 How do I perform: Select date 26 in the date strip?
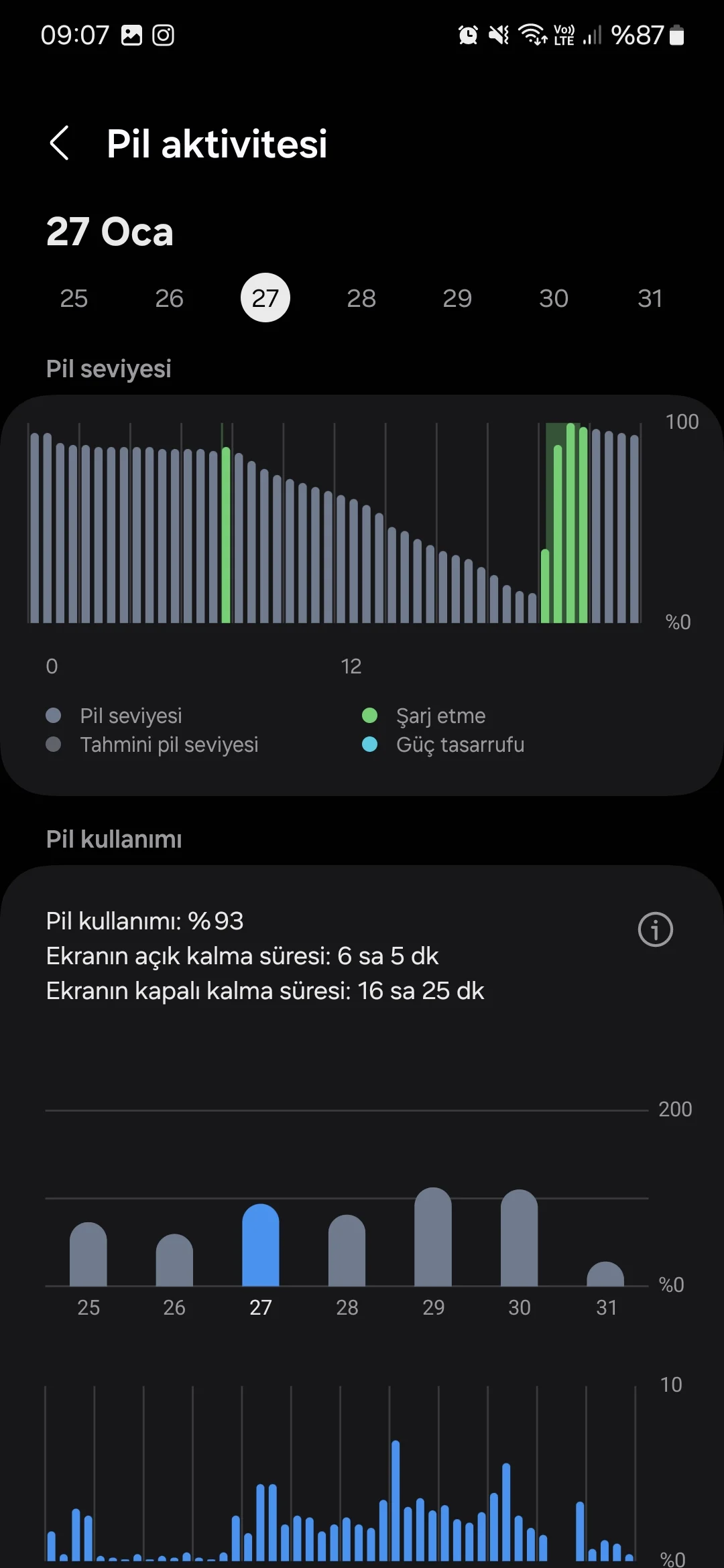tap(169, 298)
